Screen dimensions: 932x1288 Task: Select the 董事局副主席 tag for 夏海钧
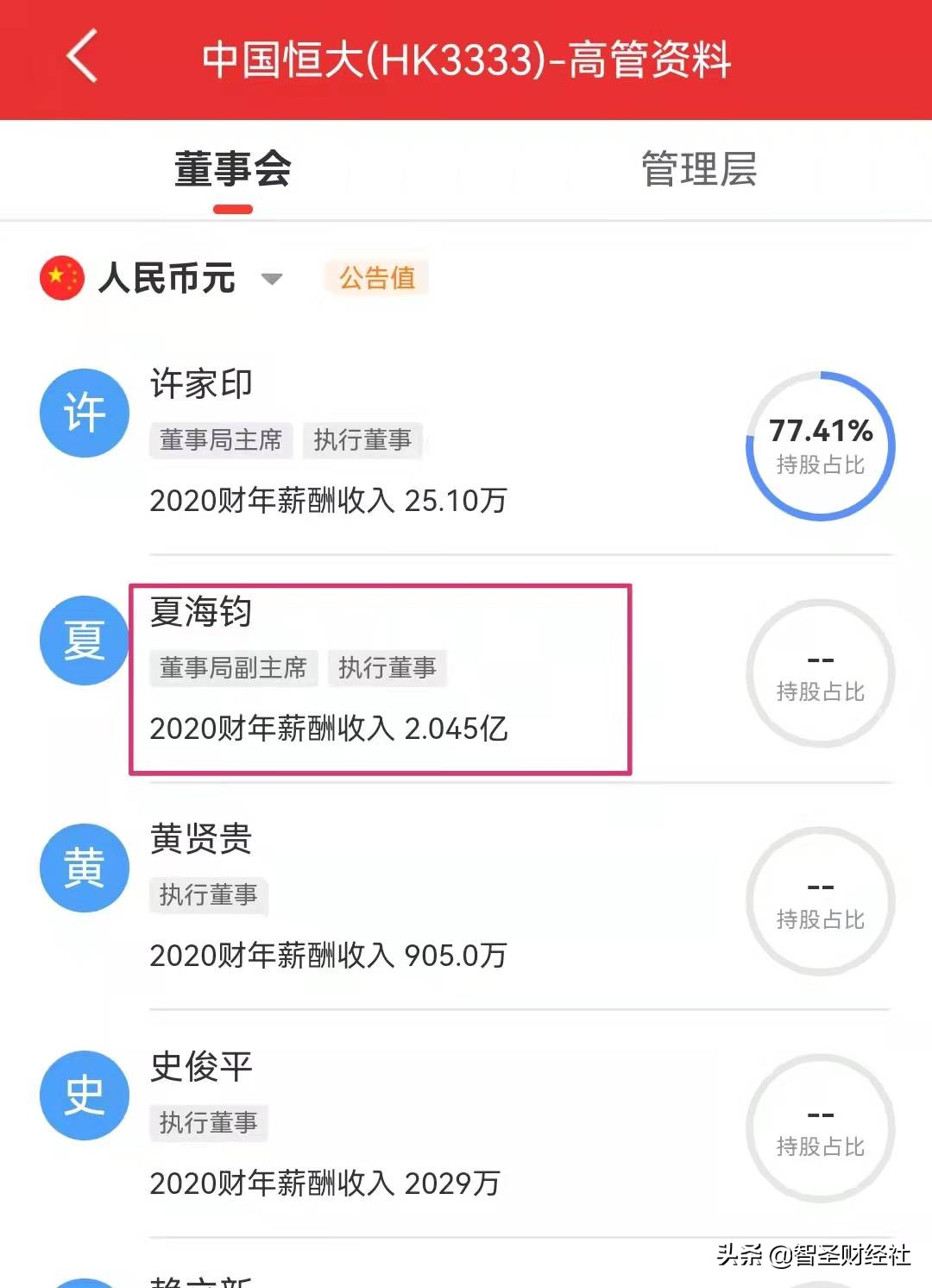click(233, 668)
